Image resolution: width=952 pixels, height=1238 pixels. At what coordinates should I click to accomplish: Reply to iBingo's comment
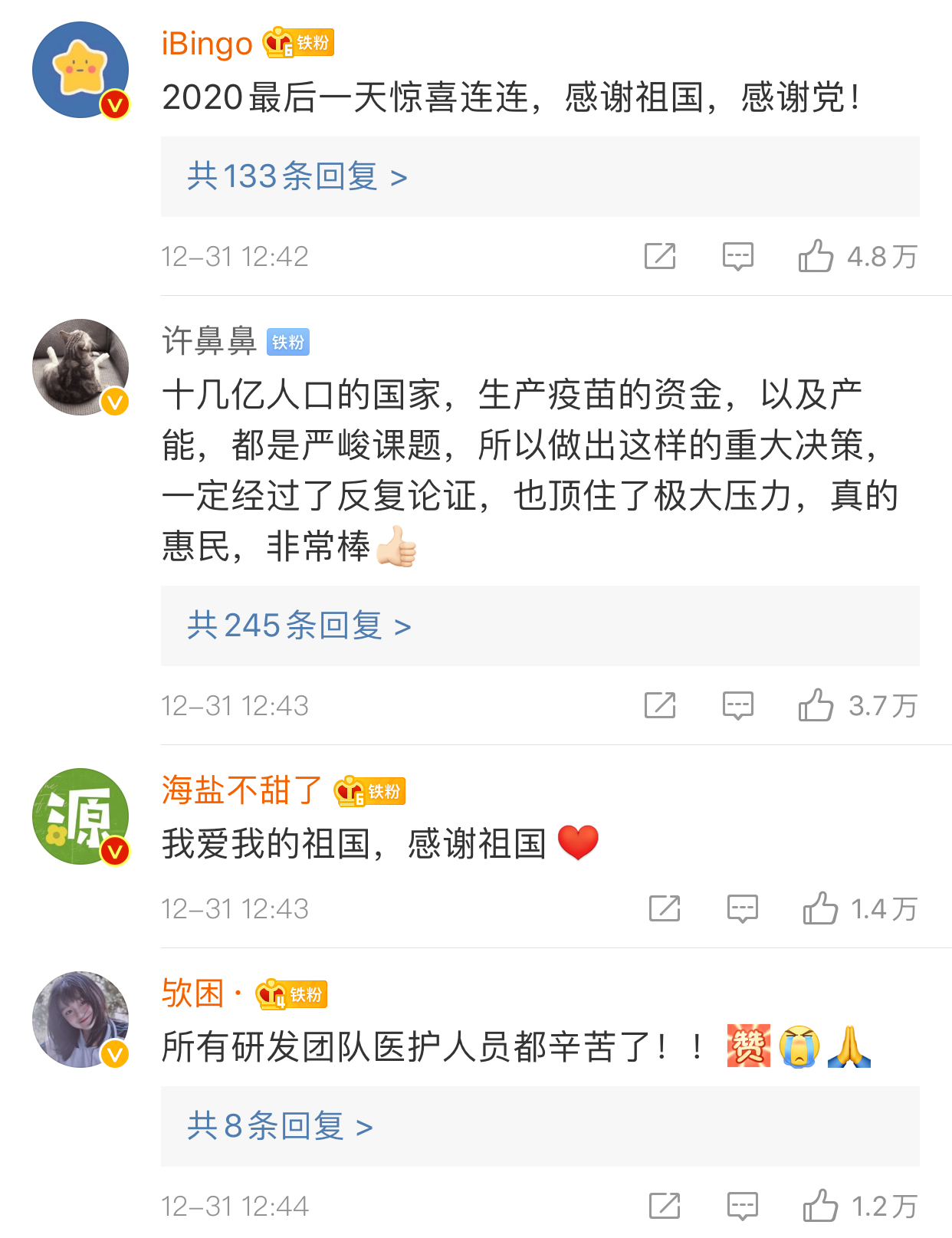coord(738,256)
